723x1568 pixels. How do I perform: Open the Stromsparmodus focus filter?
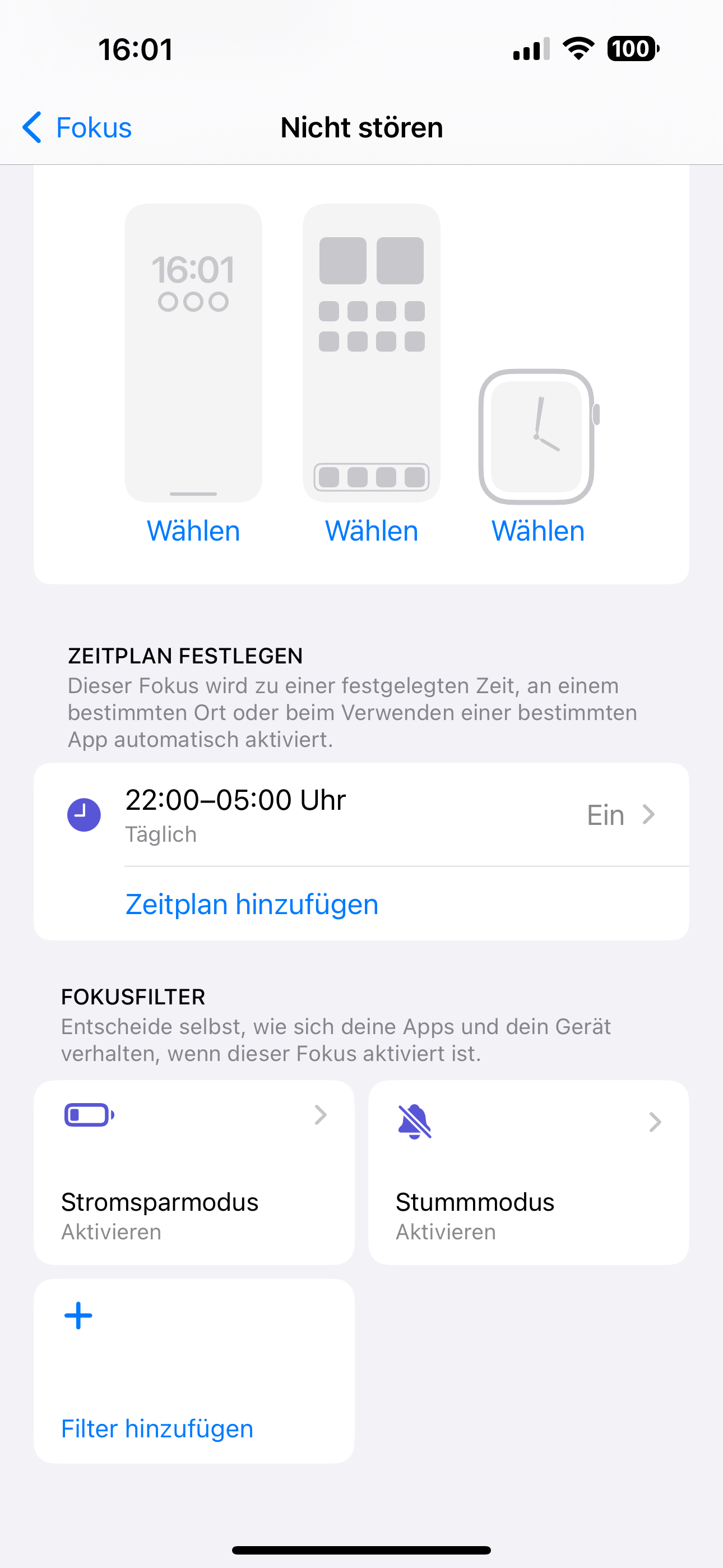194,1172
